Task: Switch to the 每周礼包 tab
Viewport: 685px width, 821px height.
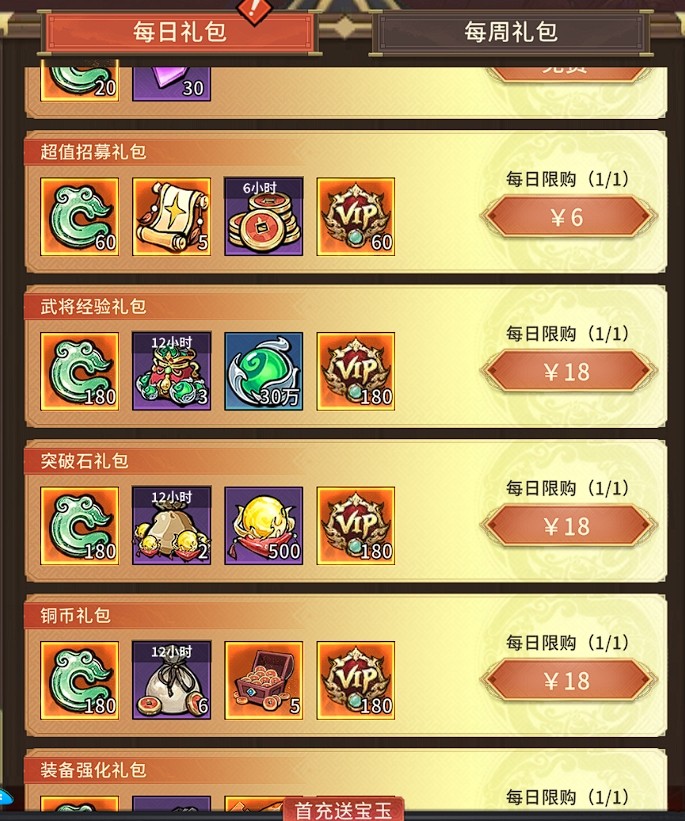Action: point(510,32)
